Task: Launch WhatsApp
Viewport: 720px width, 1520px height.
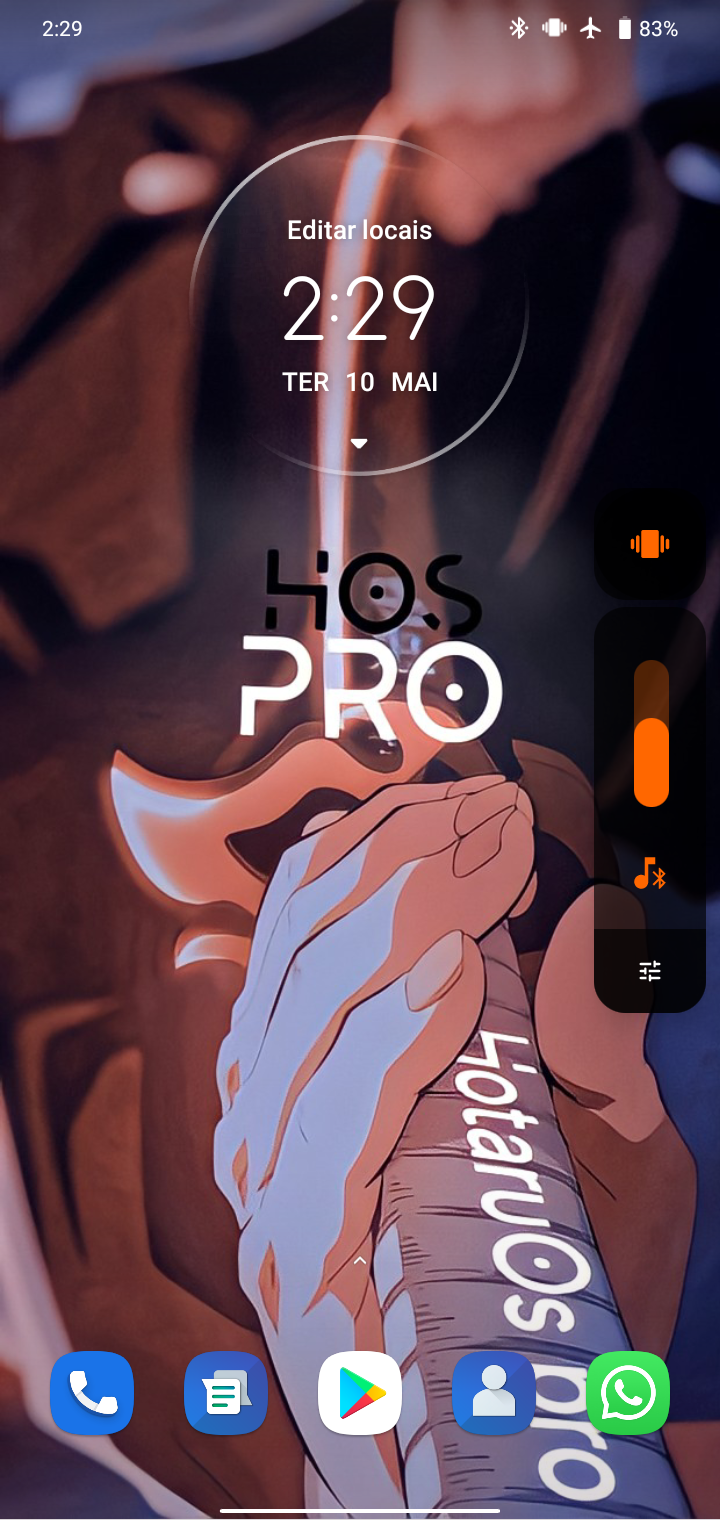Action: [628, 1393]
